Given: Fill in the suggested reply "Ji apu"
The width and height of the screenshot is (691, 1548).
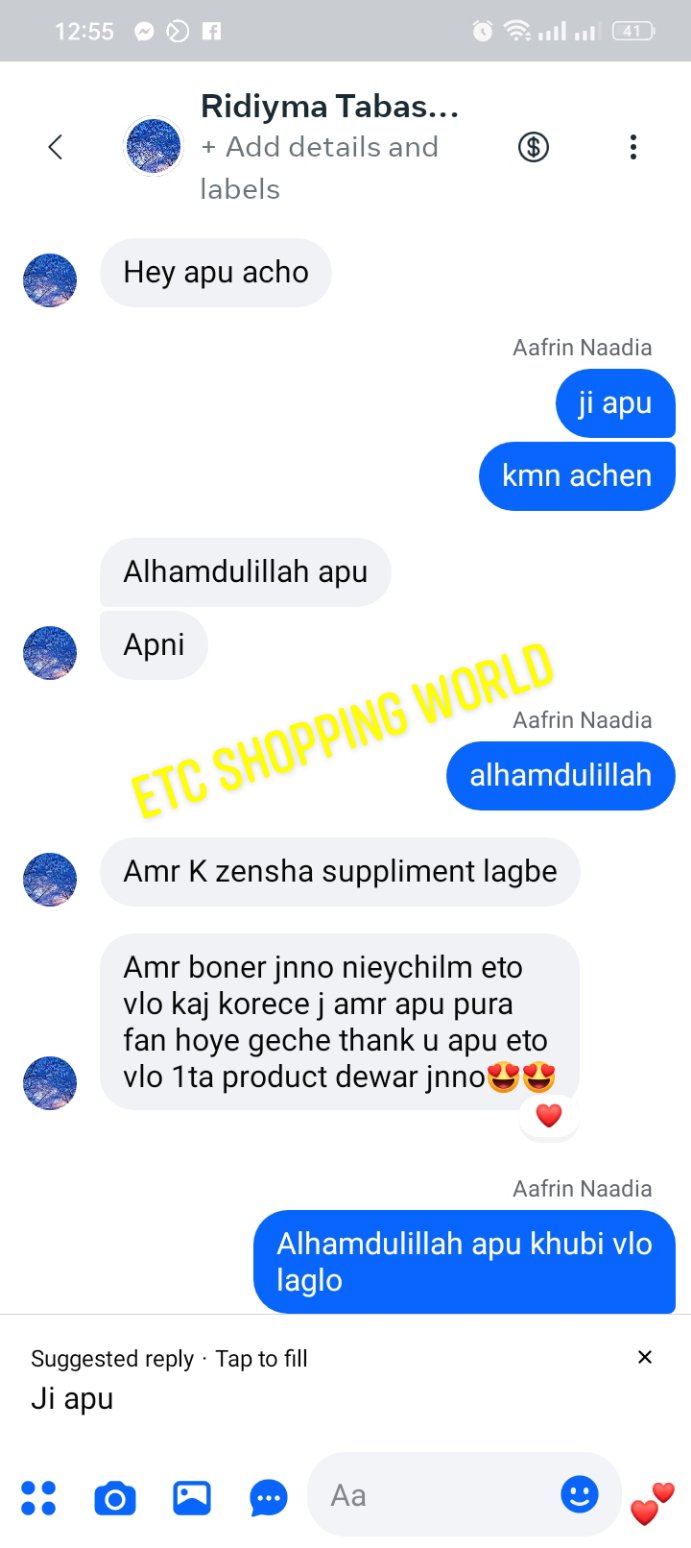Looking at the screenshot, I should (x=72, y=1398).
